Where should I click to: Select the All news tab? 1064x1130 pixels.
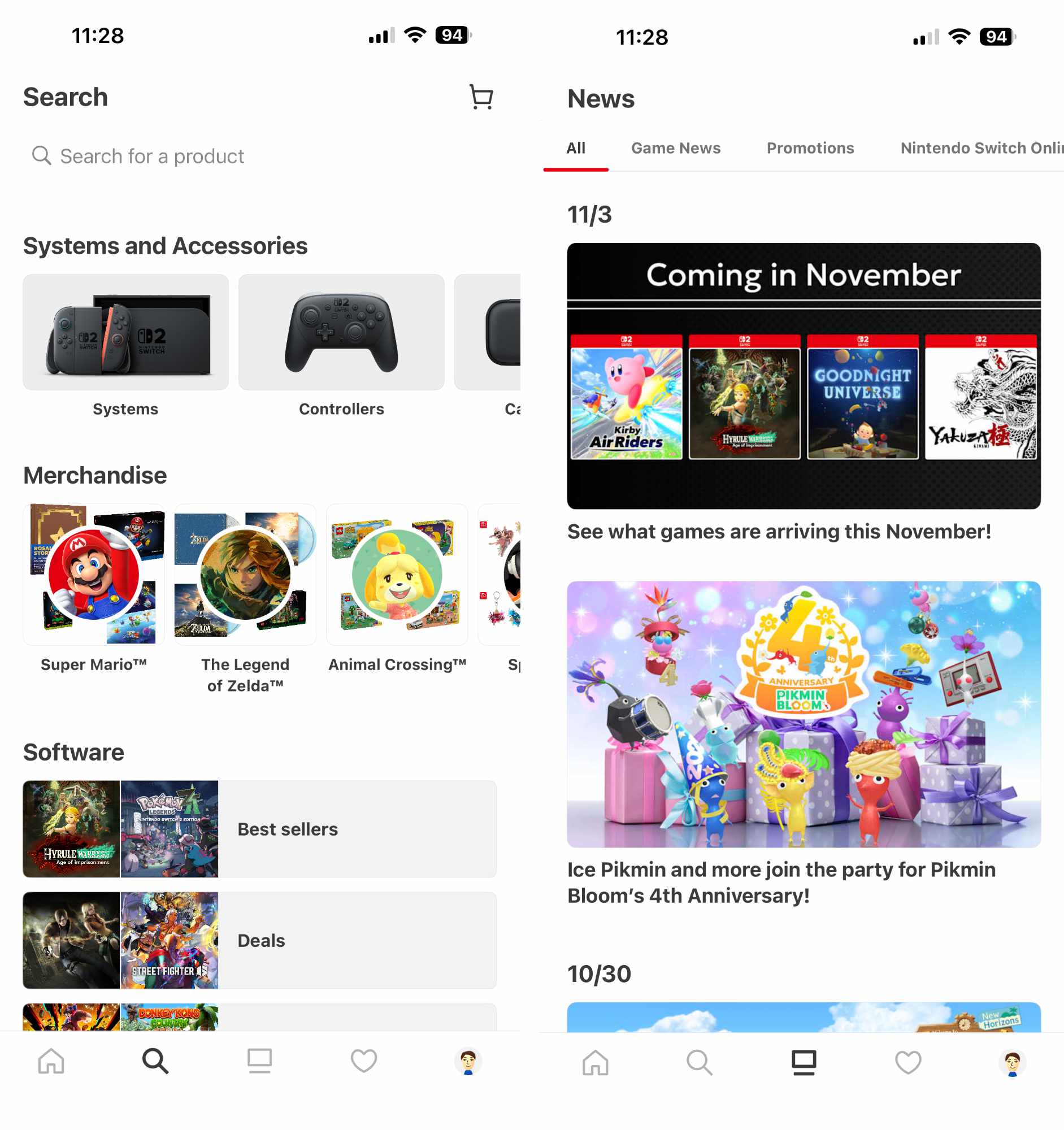pyautogui.click(x=575, y=149)
